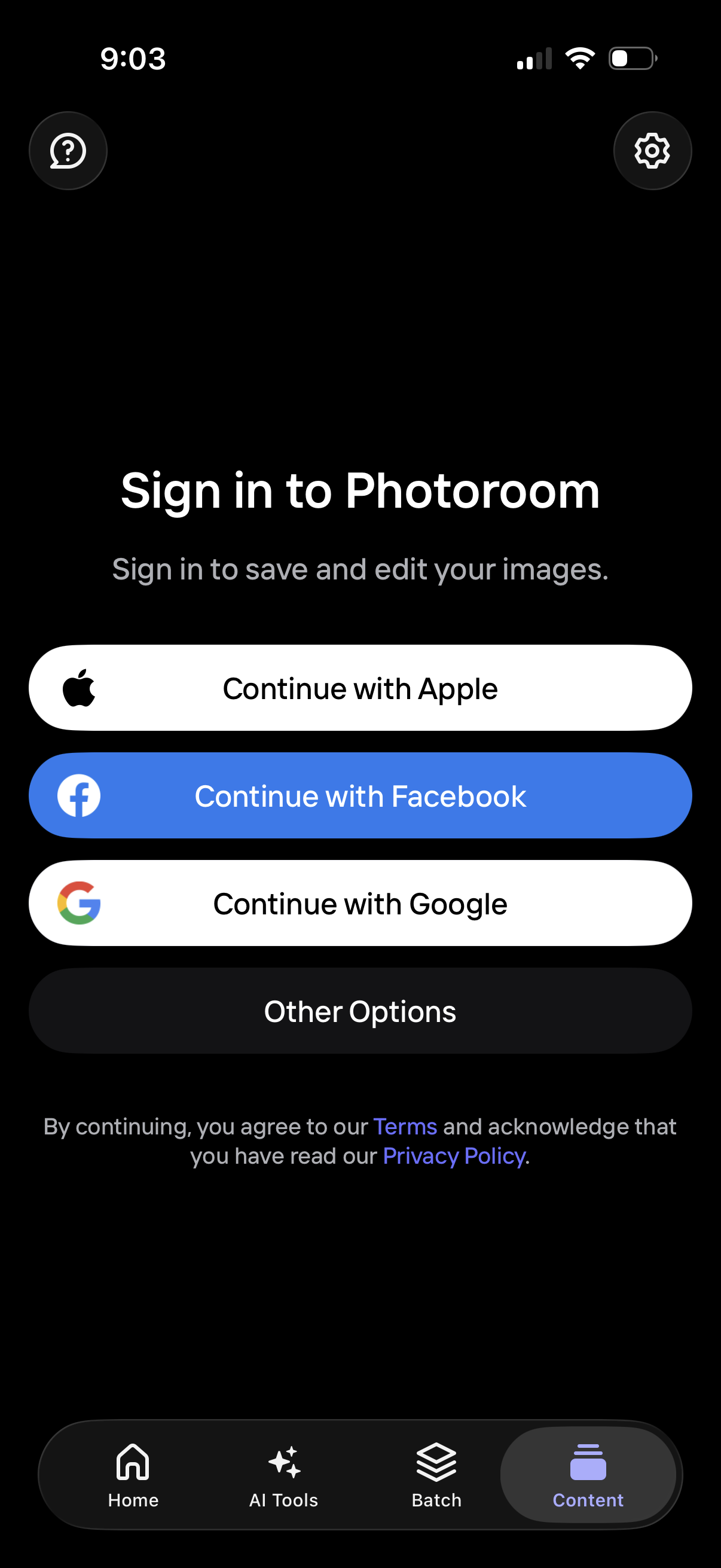Tap the Content tab
The height and width of the screenshot is (1568, 721).
(x=588, y=1474)
